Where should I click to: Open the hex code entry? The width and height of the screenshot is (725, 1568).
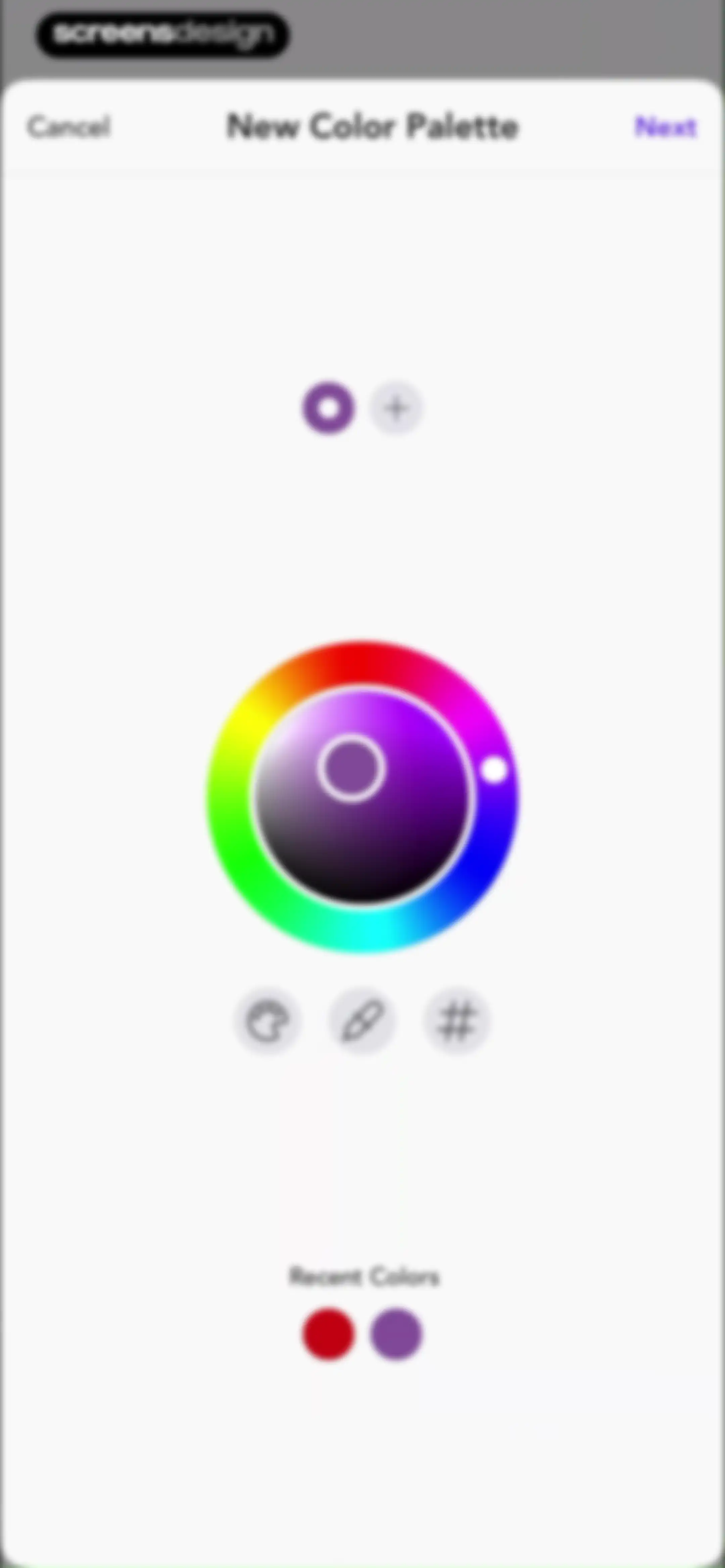(456, 1021)
